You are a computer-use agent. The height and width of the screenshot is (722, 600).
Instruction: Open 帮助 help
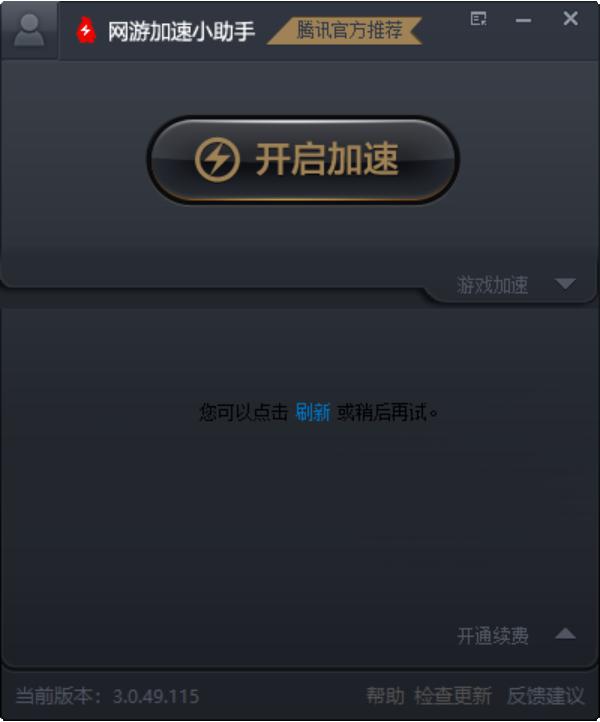pyautogui.click(x=385, y=696)
